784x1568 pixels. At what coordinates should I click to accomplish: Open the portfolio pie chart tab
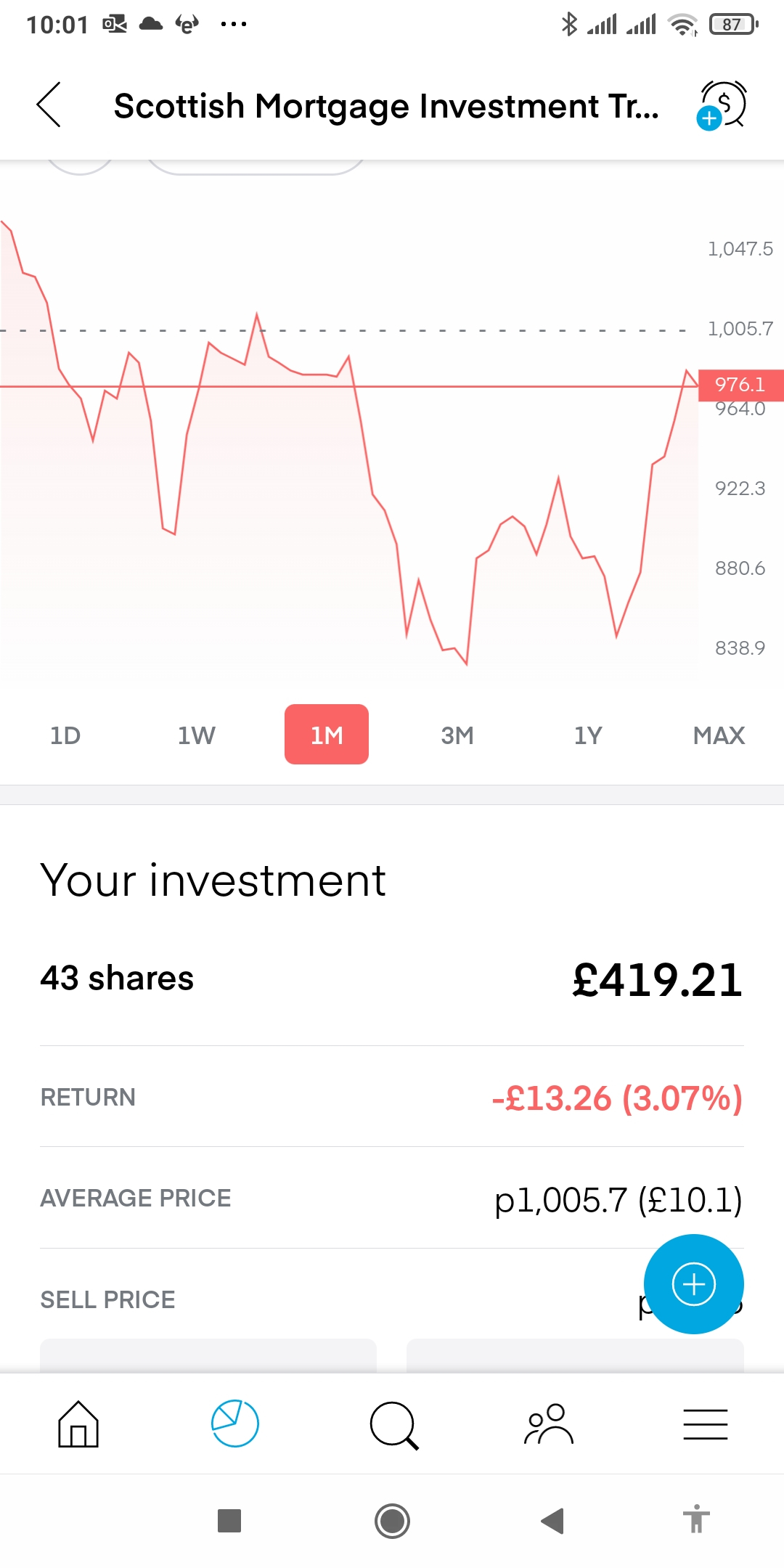click(234, 1424)
